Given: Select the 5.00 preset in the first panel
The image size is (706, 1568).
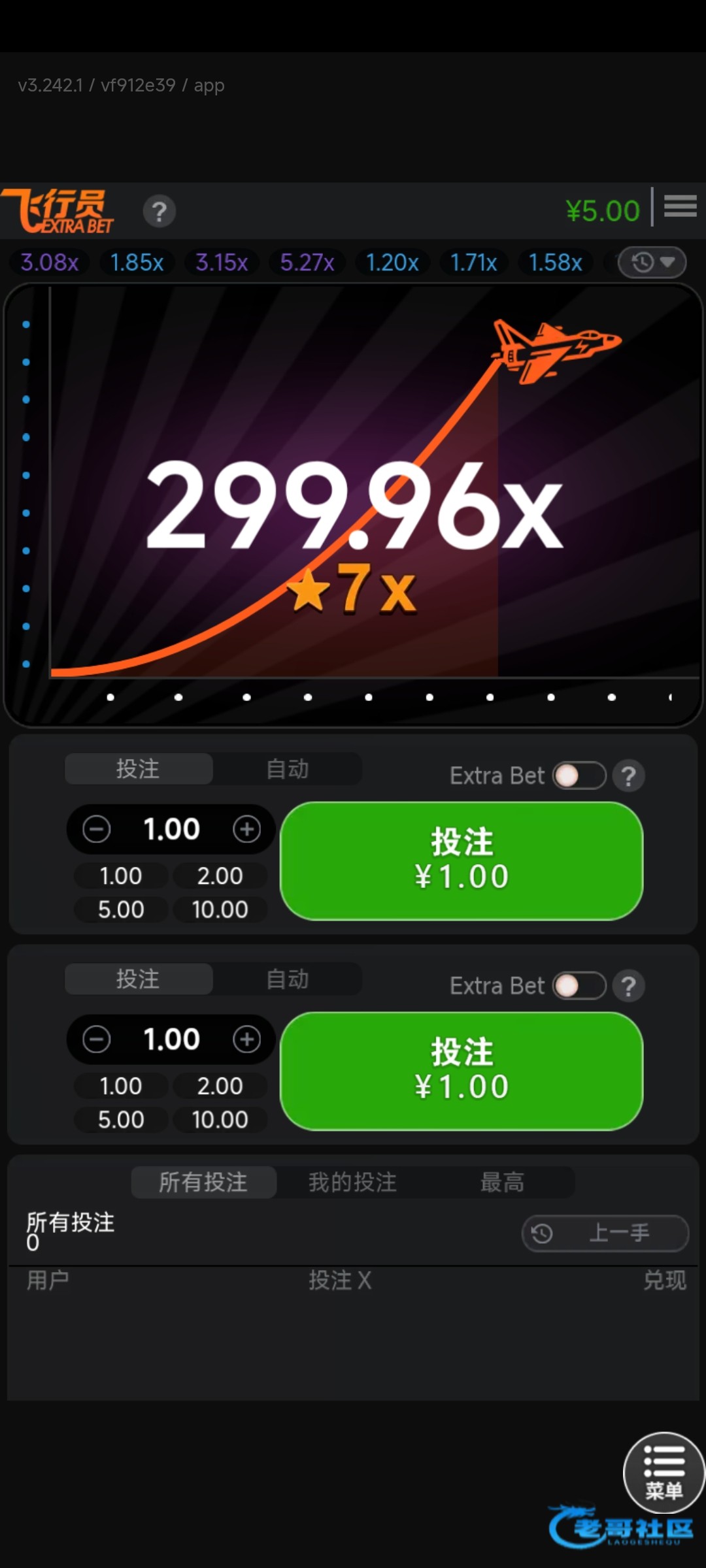Looking at the screenshot, I should point(121,909).
